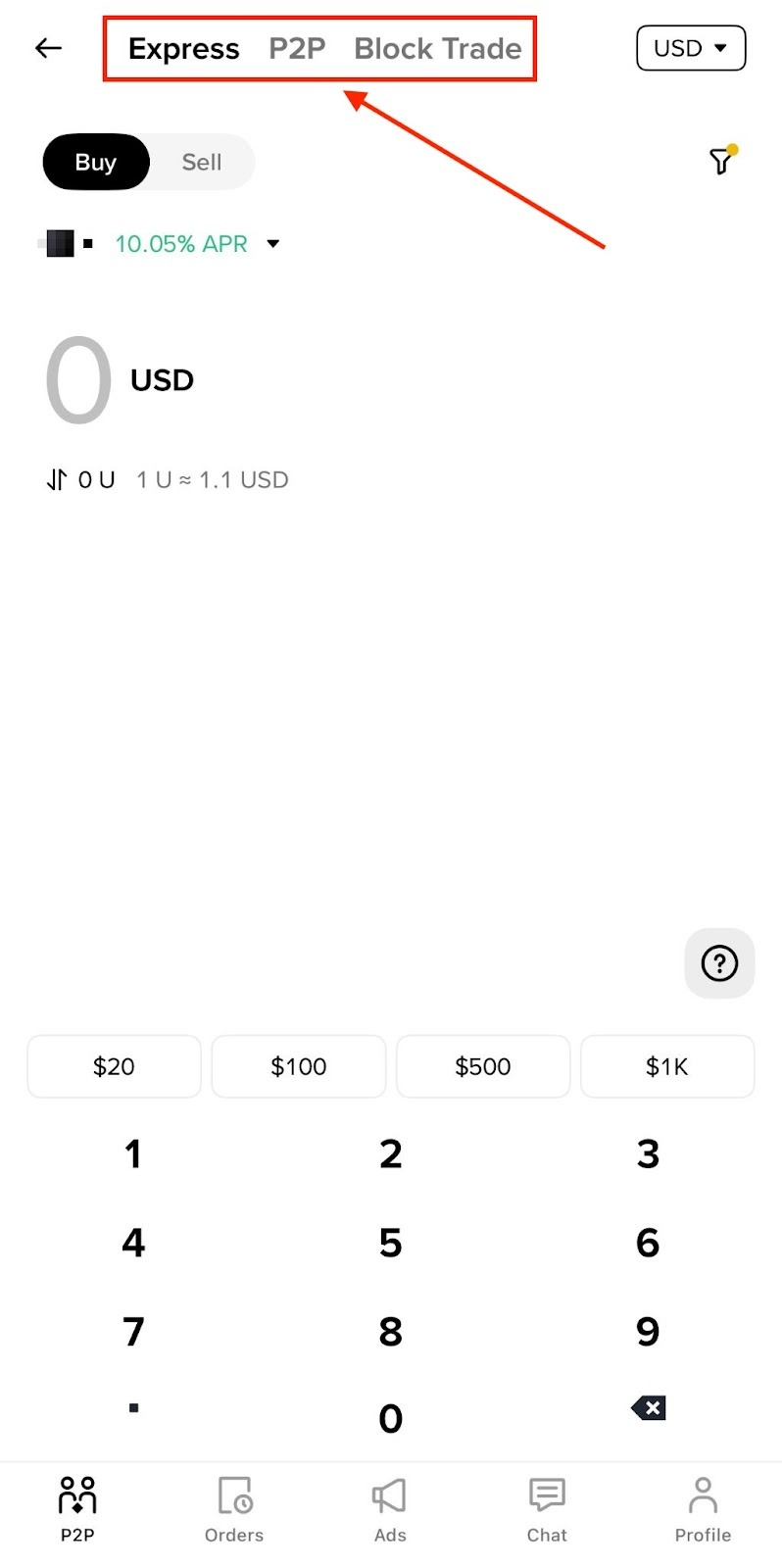Open the USD currency dropdown
The image size is (782, 1568).
[x=690, y=48]
